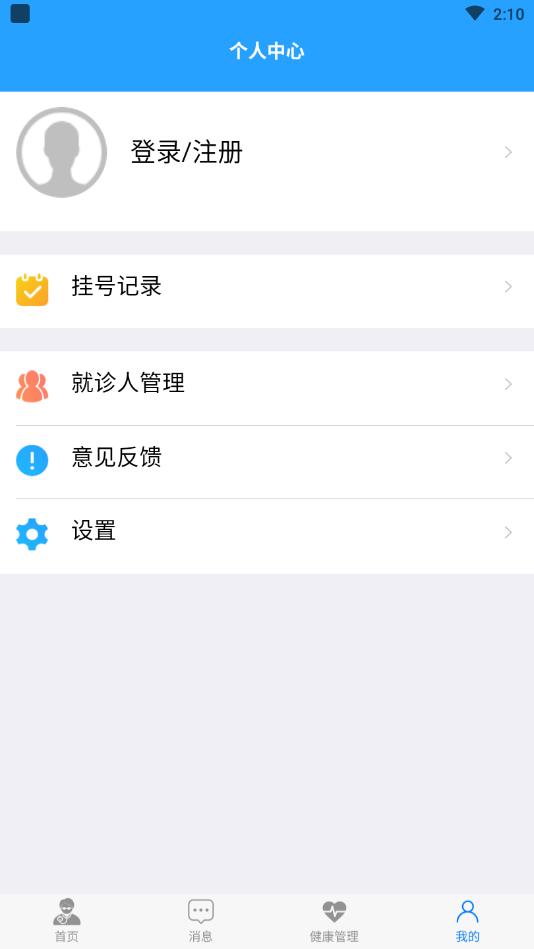The image size is (534, 949).
Task: Select the 我的 tab
Action: click(x=467, y=921)
